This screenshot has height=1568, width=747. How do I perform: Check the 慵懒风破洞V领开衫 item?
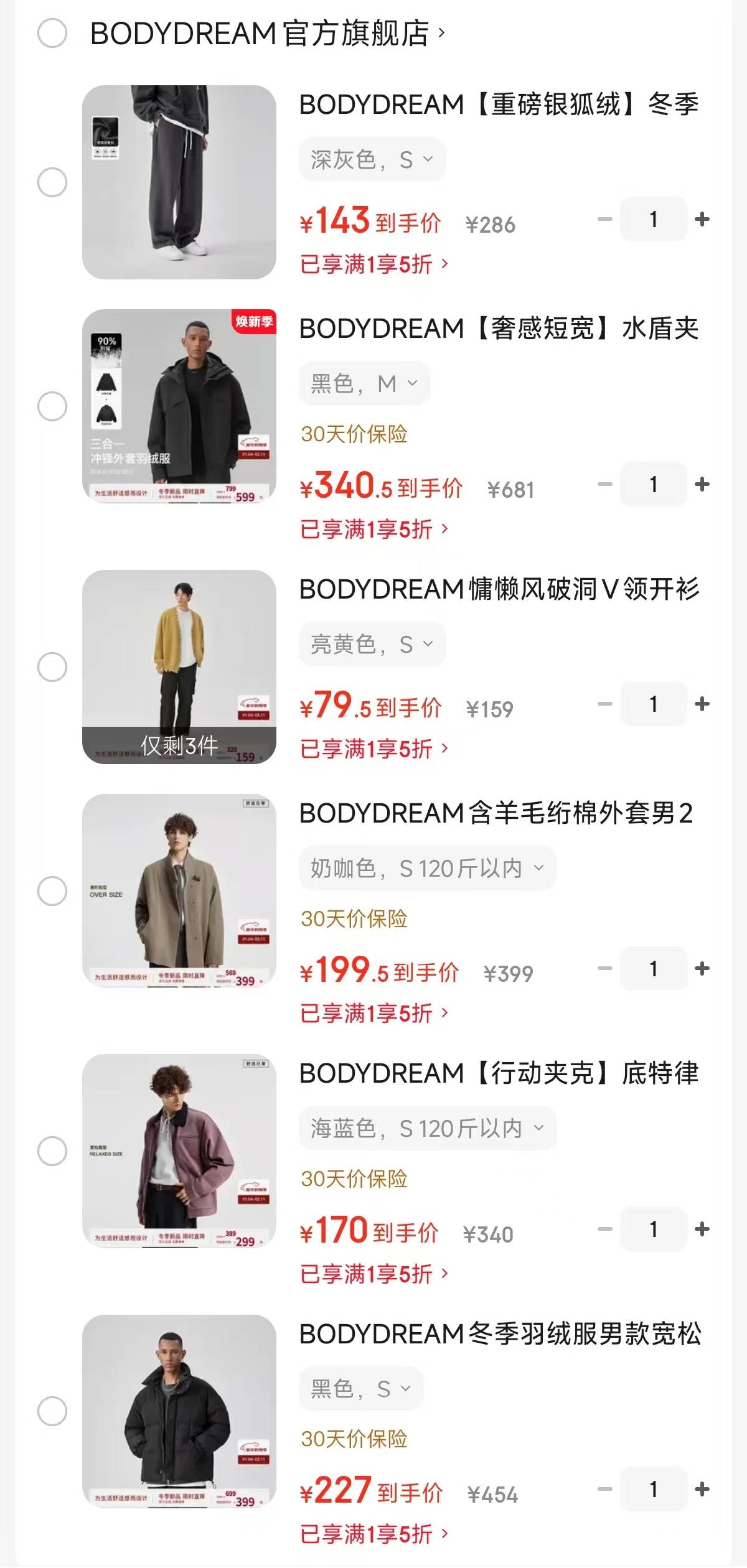click(x=52, y=666)
